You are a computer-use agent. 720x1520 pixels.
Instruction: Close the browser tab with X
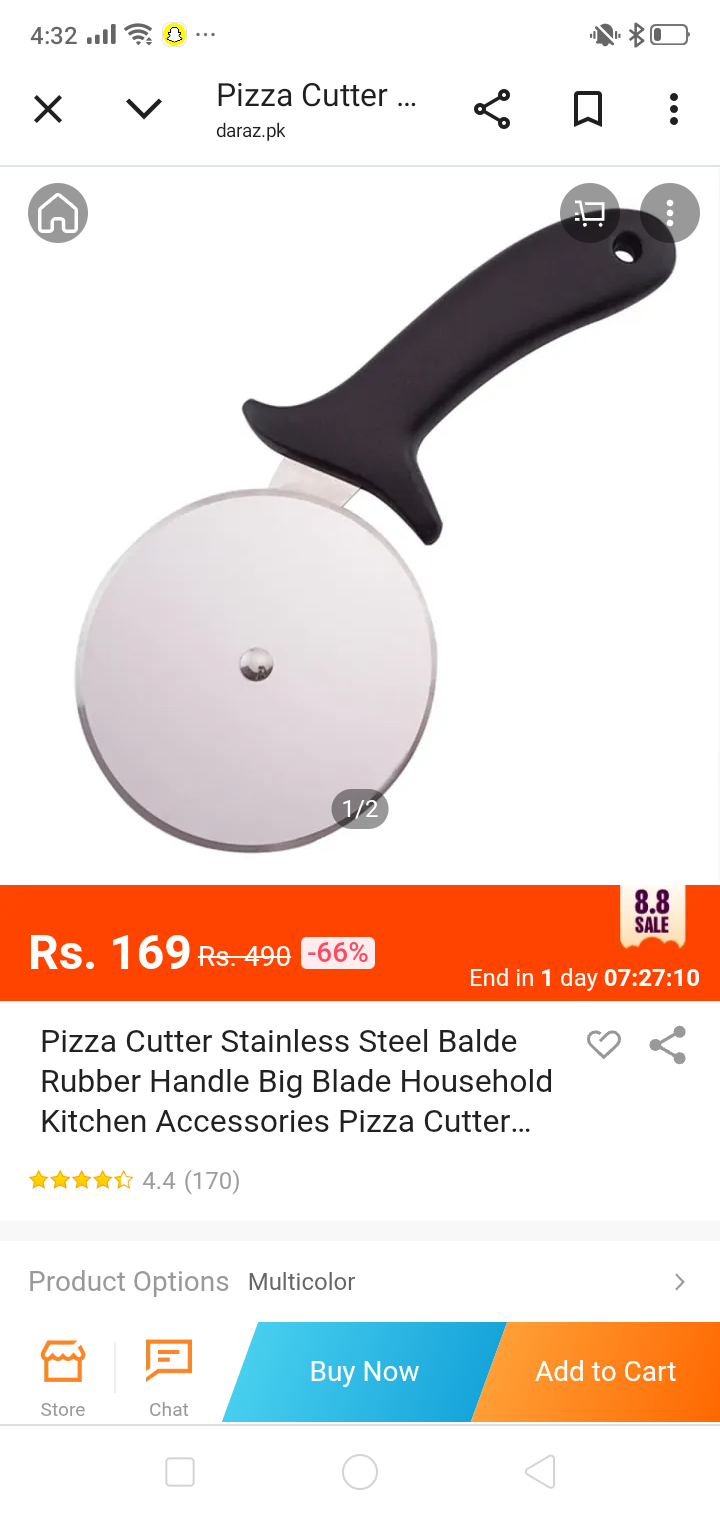point(48,108)
